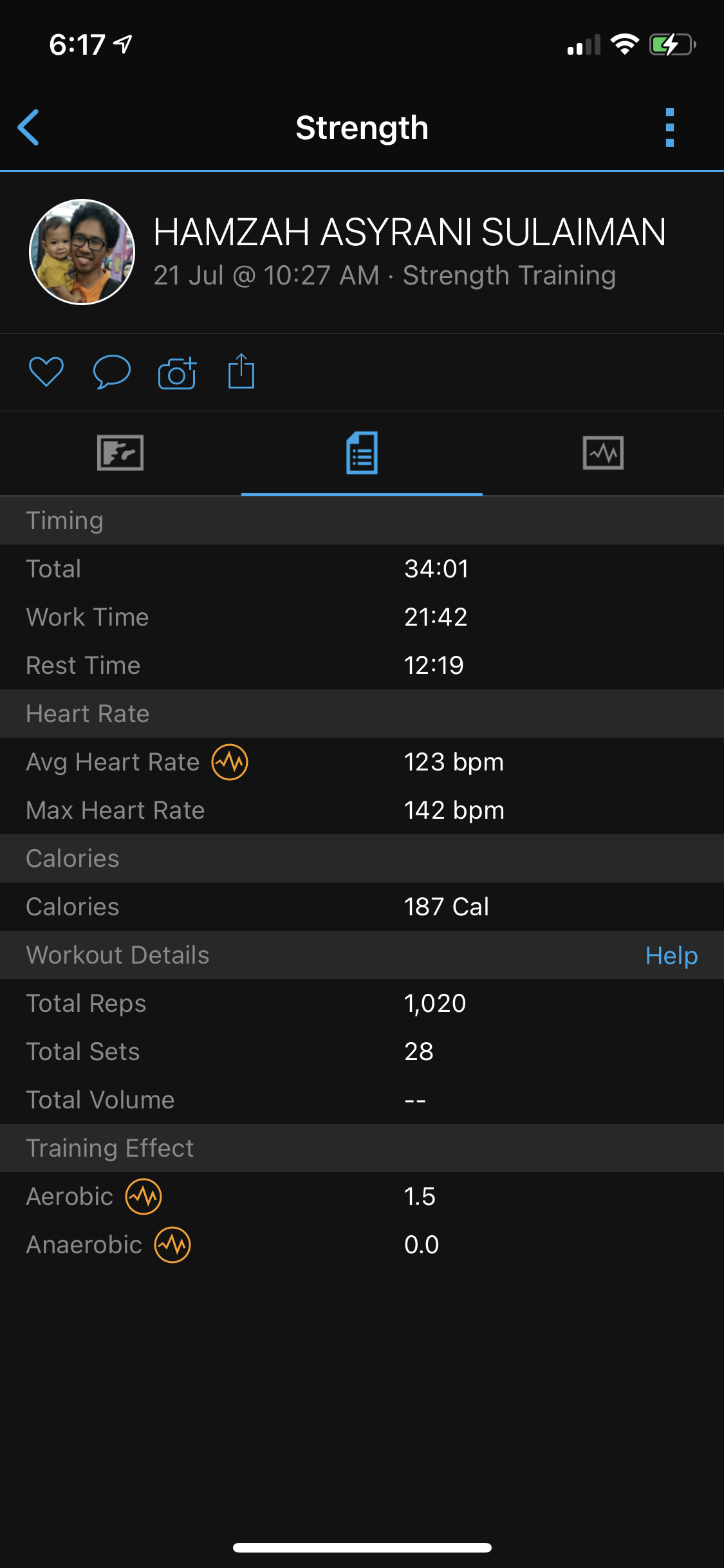Open the three-dot overflow menu
724x1568 pixels.
pos(669,127)
